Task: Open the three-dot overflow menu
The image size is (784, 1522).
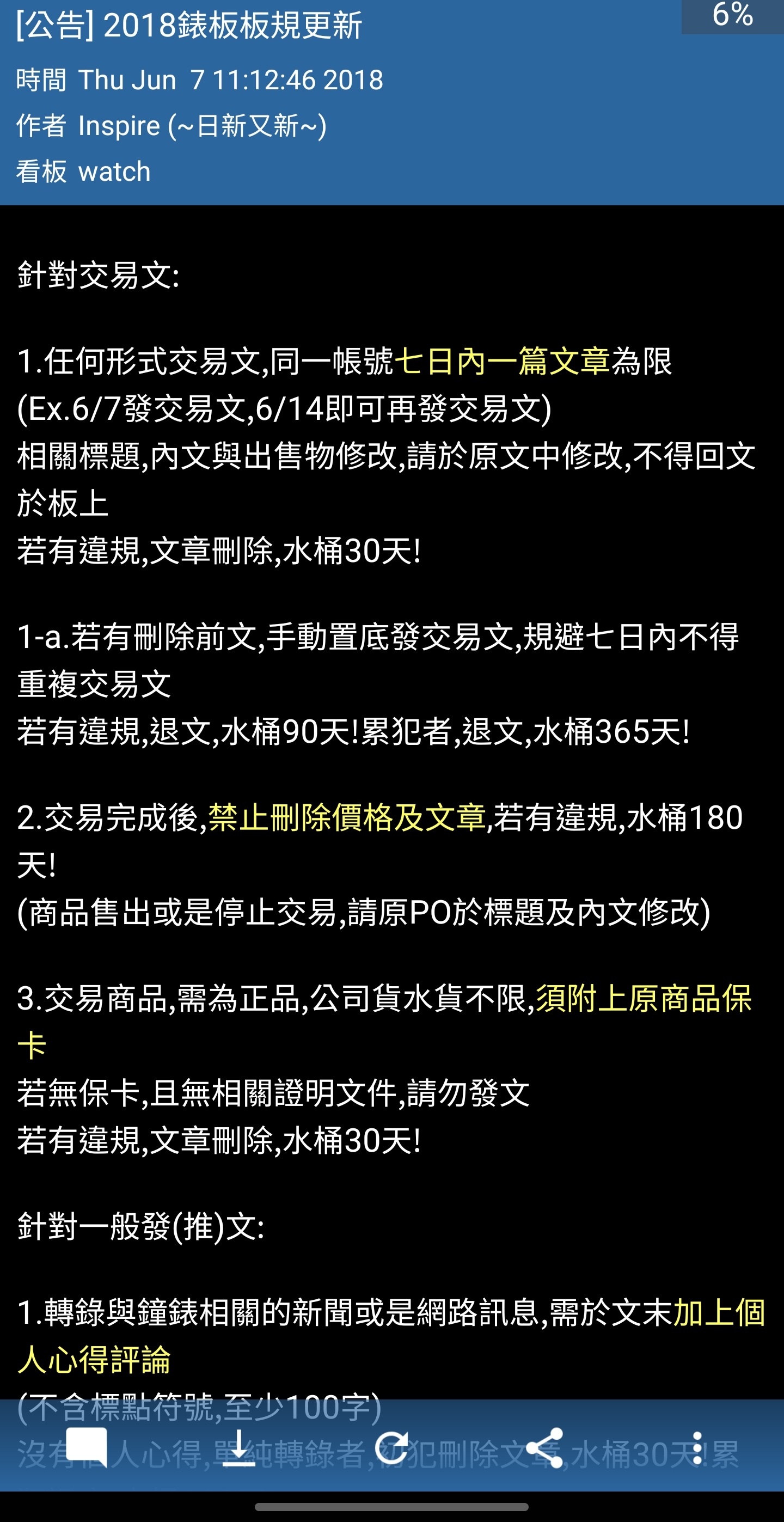Action: pyautogui.click(x=697, y=1447)
